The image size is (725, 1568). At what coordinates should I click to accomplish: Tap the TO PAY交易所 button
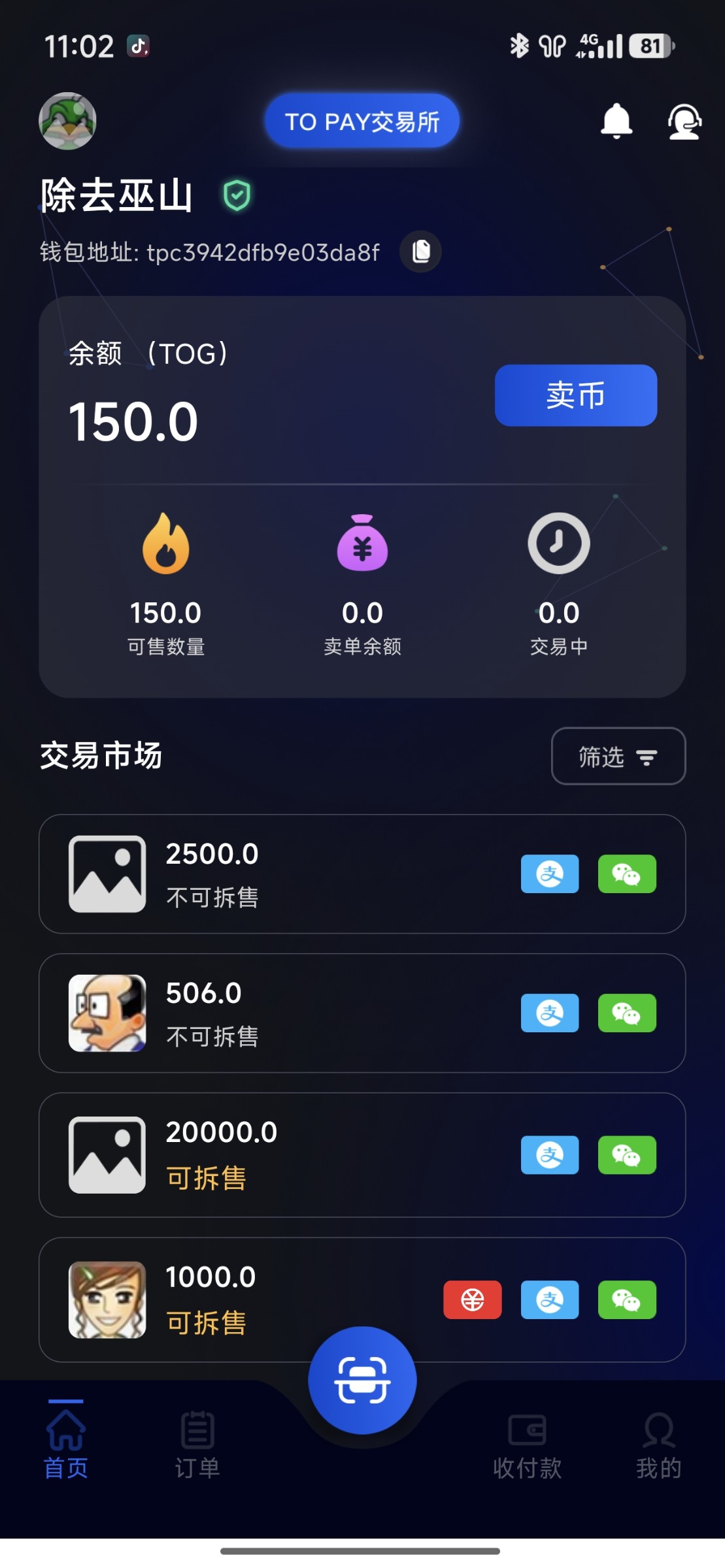coord(362,121)
